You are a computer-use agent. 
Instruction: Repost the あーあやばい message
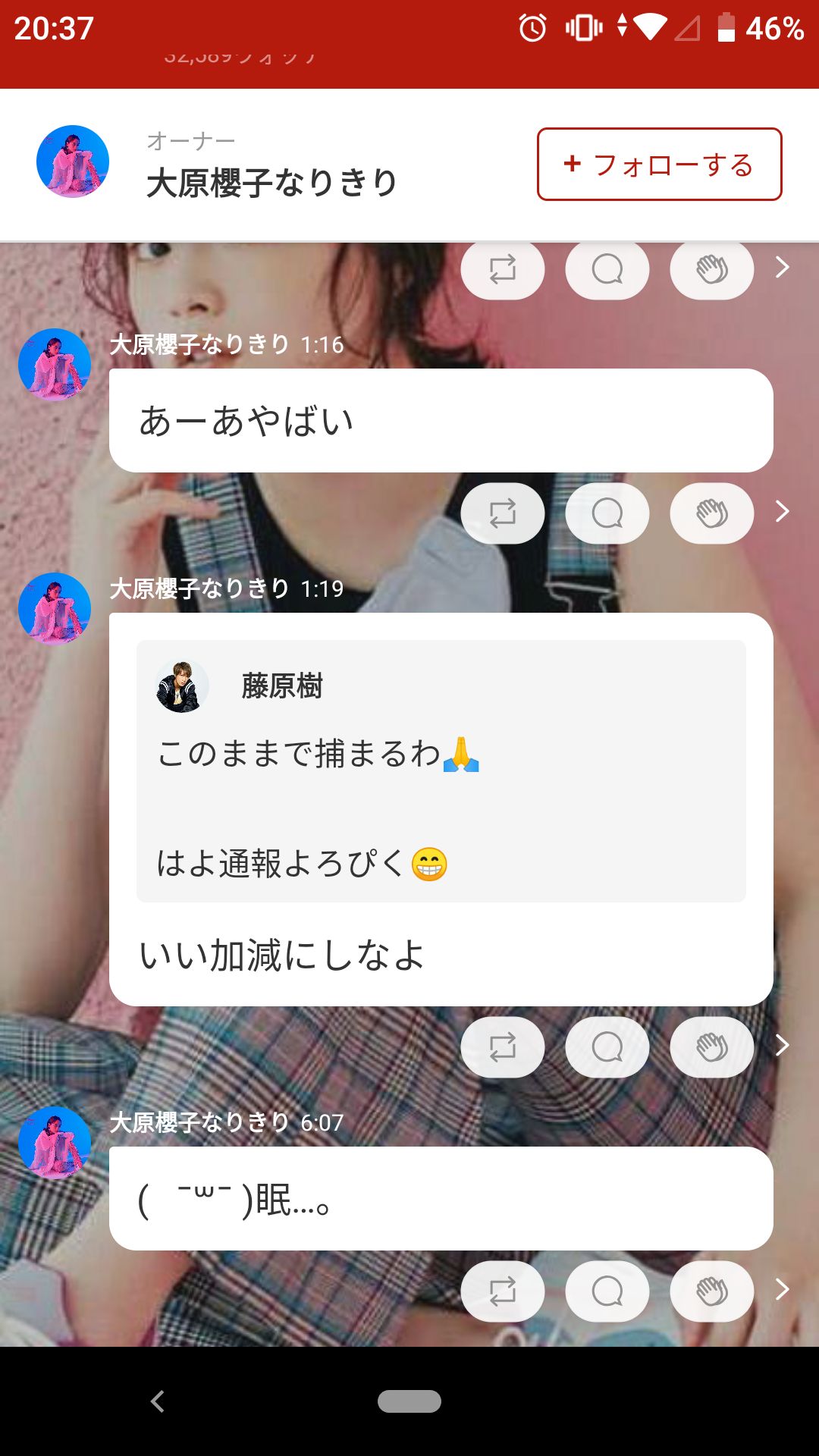[503, 514]
